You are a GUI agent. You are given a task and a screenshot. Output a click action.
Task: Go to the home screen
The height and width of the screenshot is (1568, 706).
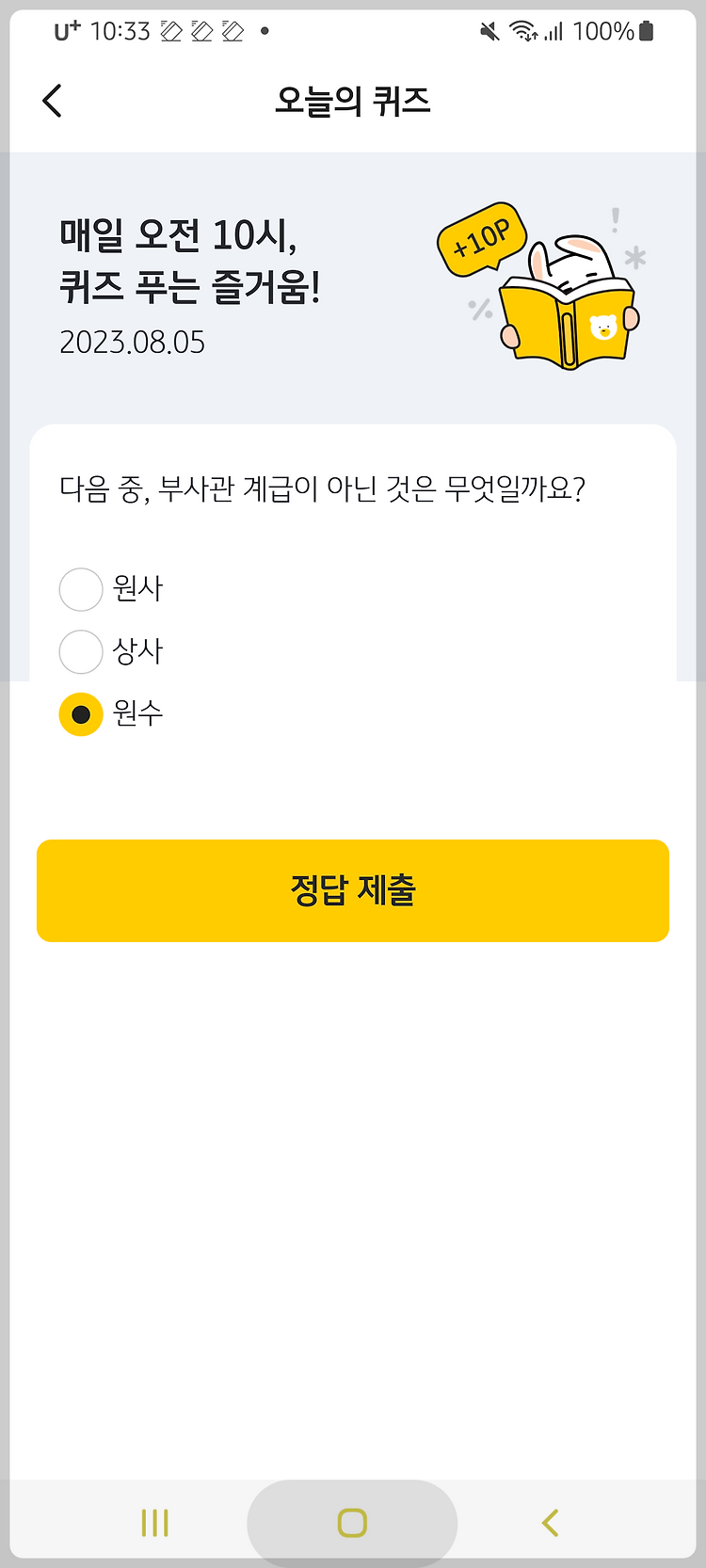click(352, 1522)
